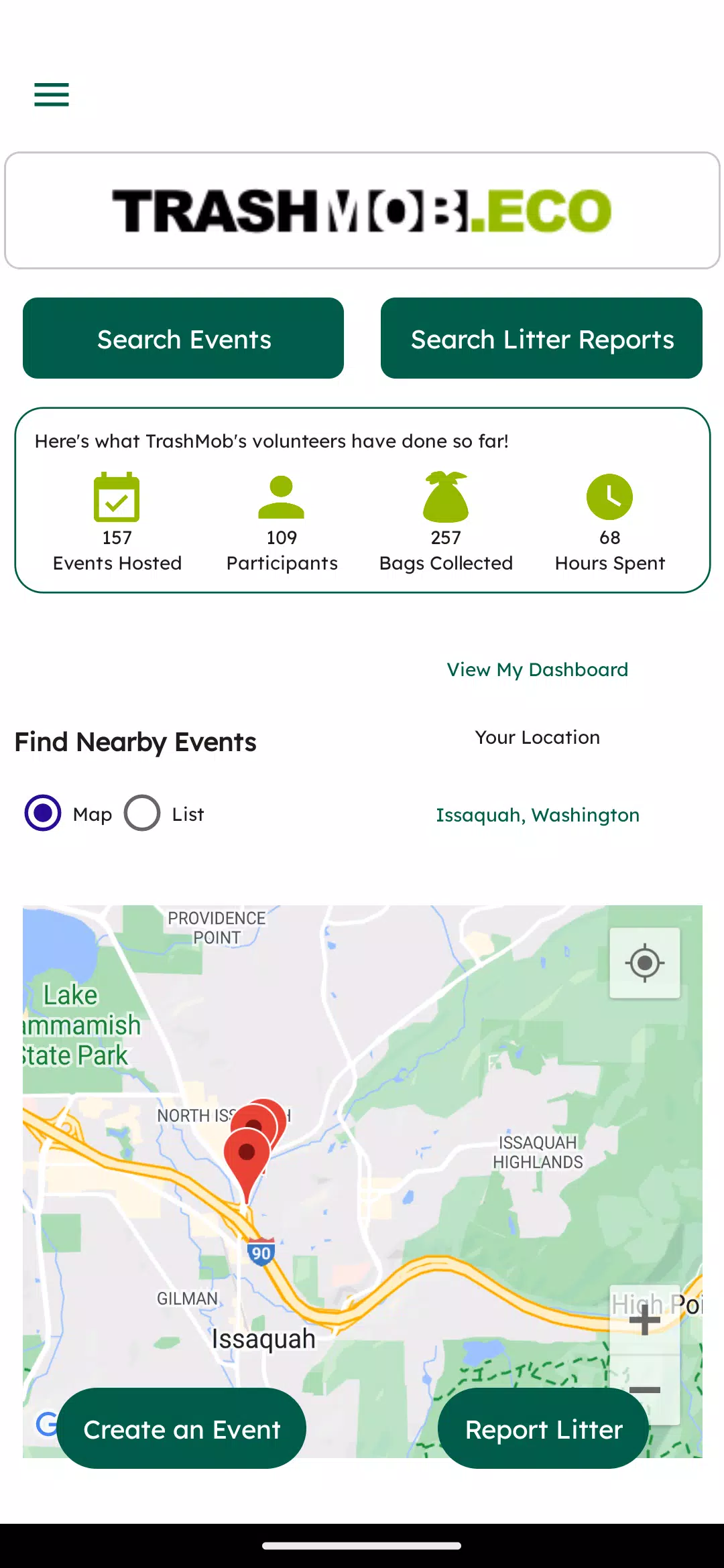The image size is (724, 1568).
Task: Switch to List view radio button
Action: pyautogui.click(x=142, y=813)
